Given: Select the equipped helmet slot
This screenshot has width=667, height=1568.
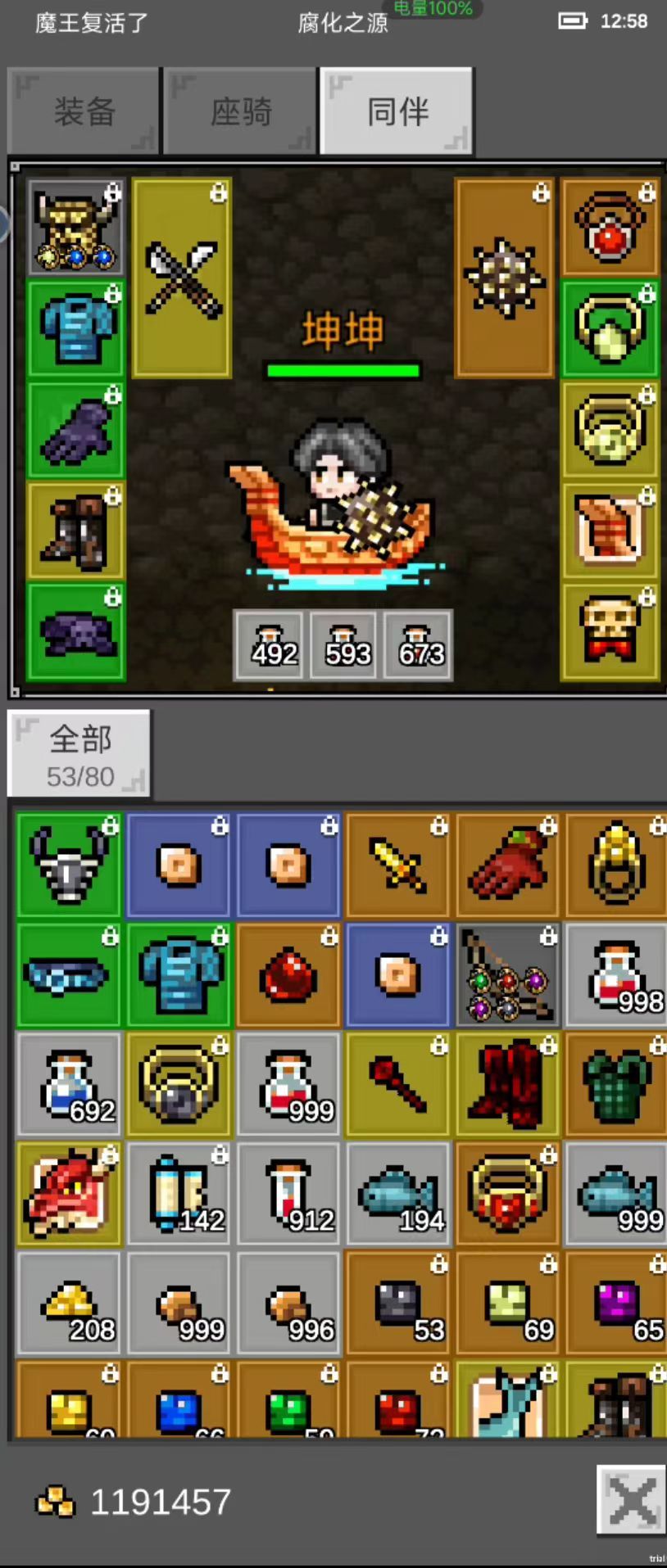Looking at the screenshot, I should tap(75, 227).
